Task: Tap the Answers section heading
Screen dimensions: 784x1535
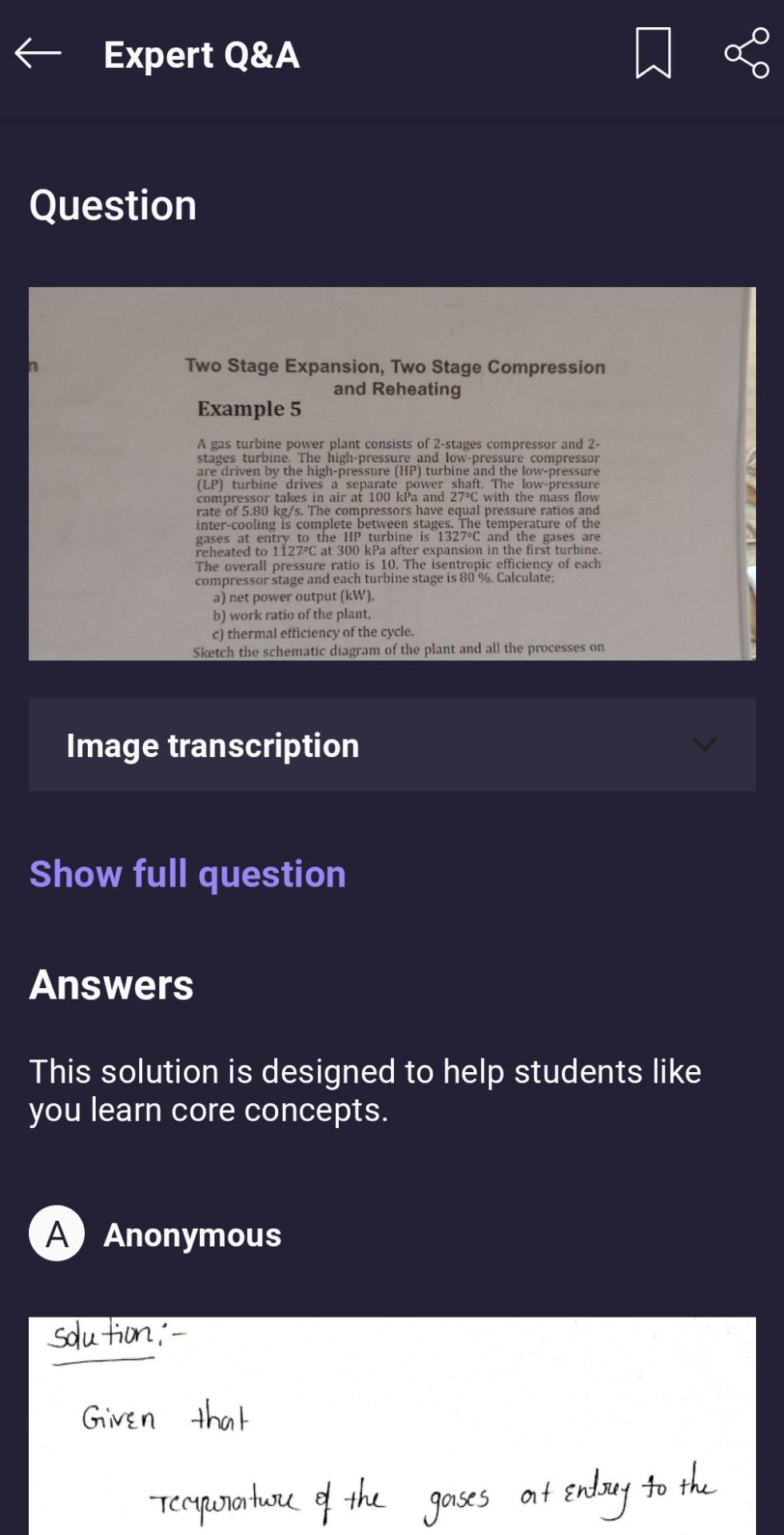Action: (111, 985)
